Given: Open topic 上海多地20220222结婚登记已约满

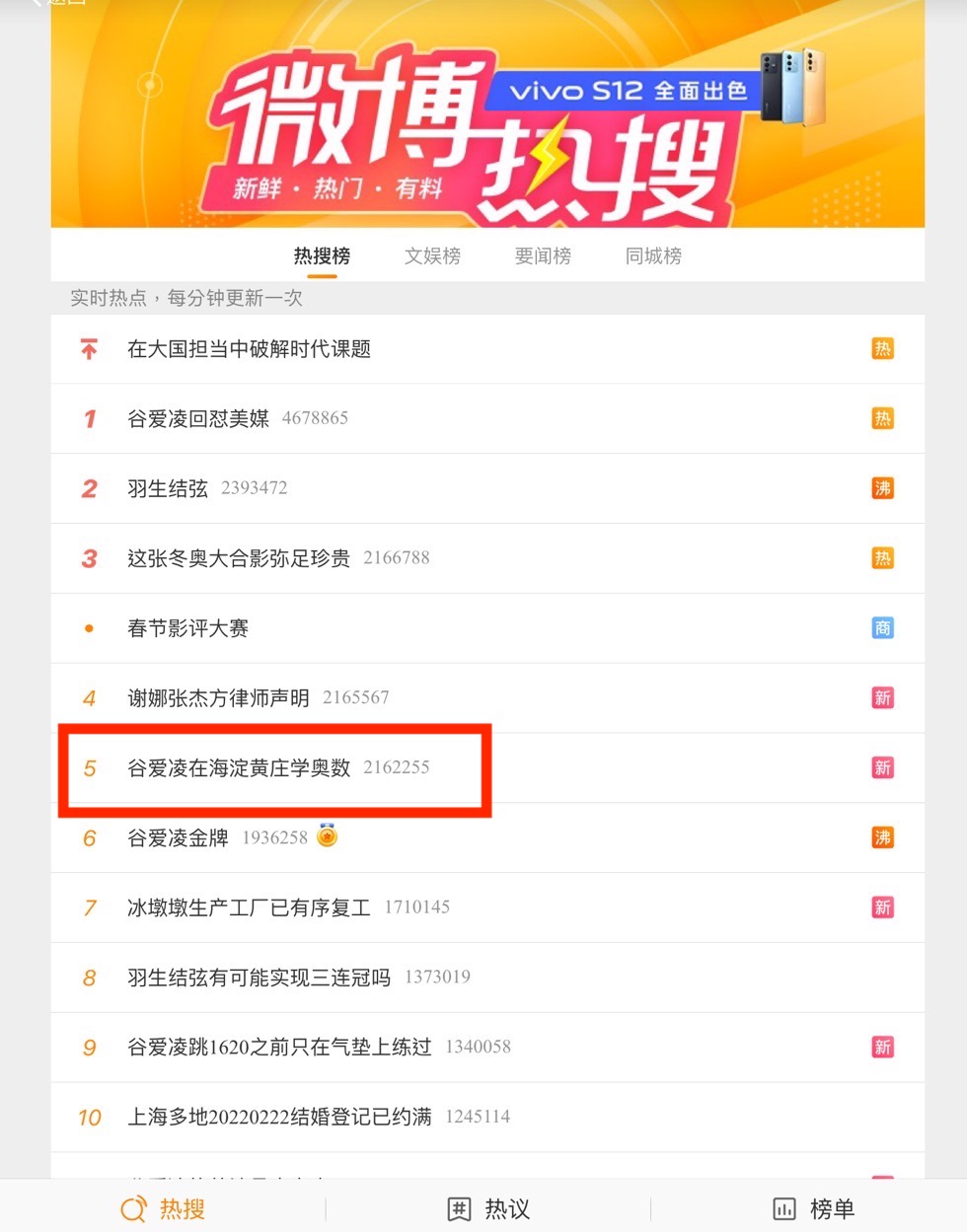Looking at the screenshot, I should [279, 1118].
